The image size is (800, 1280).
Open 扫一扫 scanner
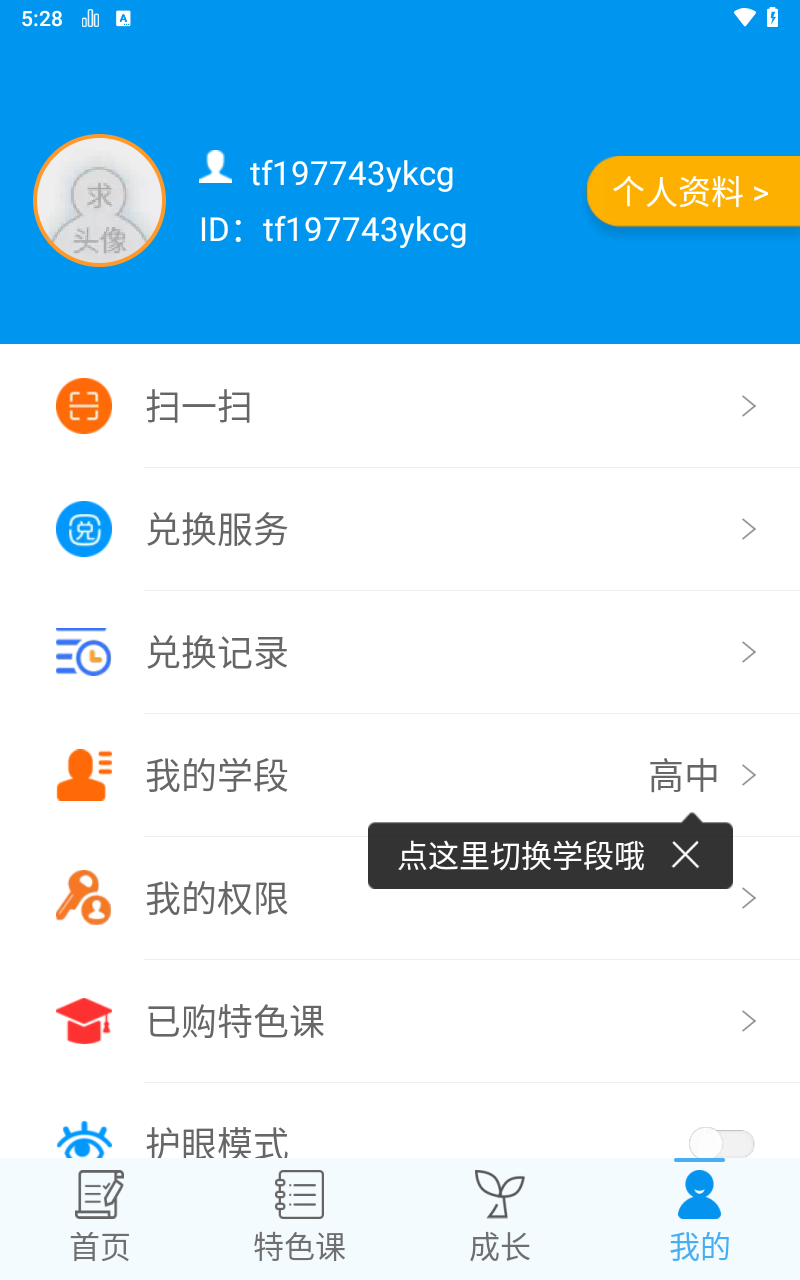tap(400, 406)
